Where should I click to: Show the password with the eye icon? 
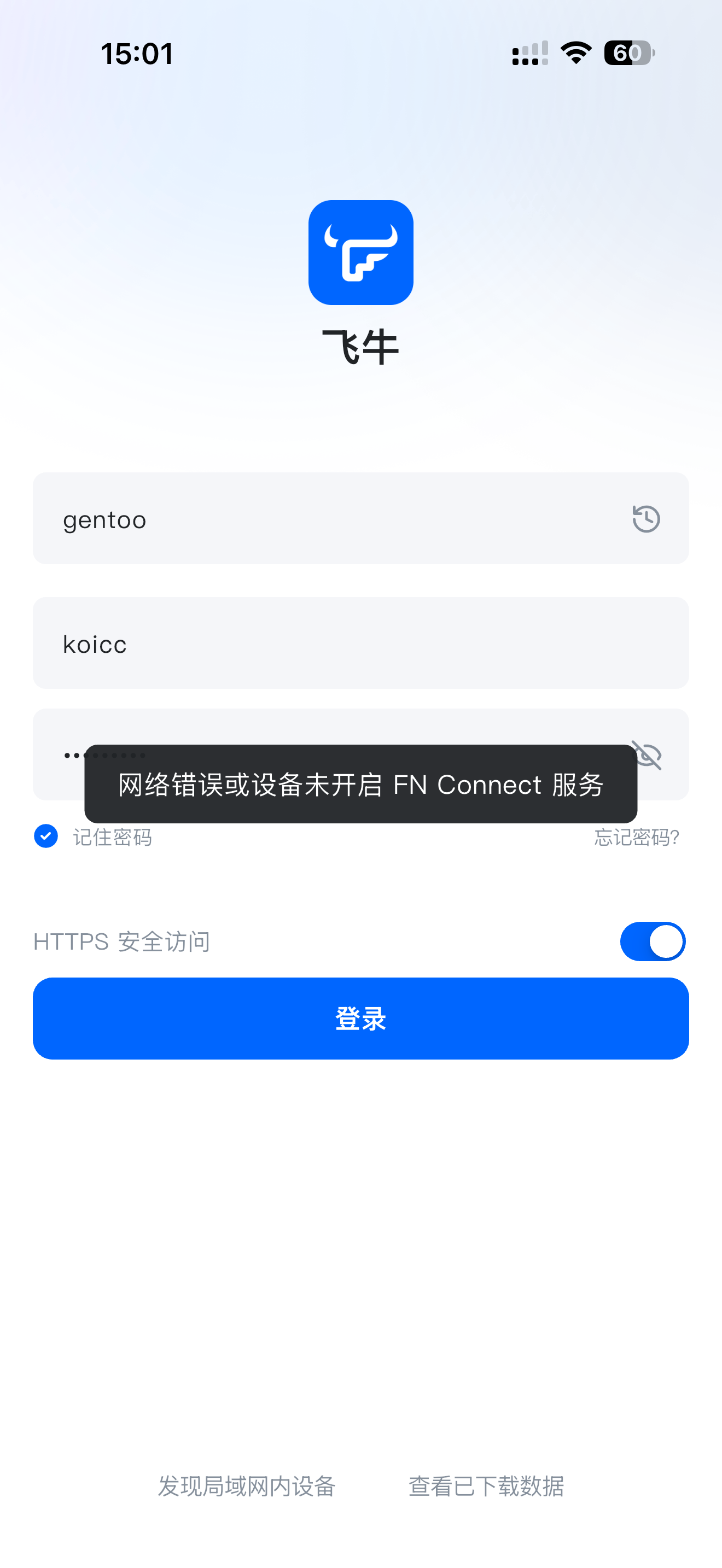[647, 756]
